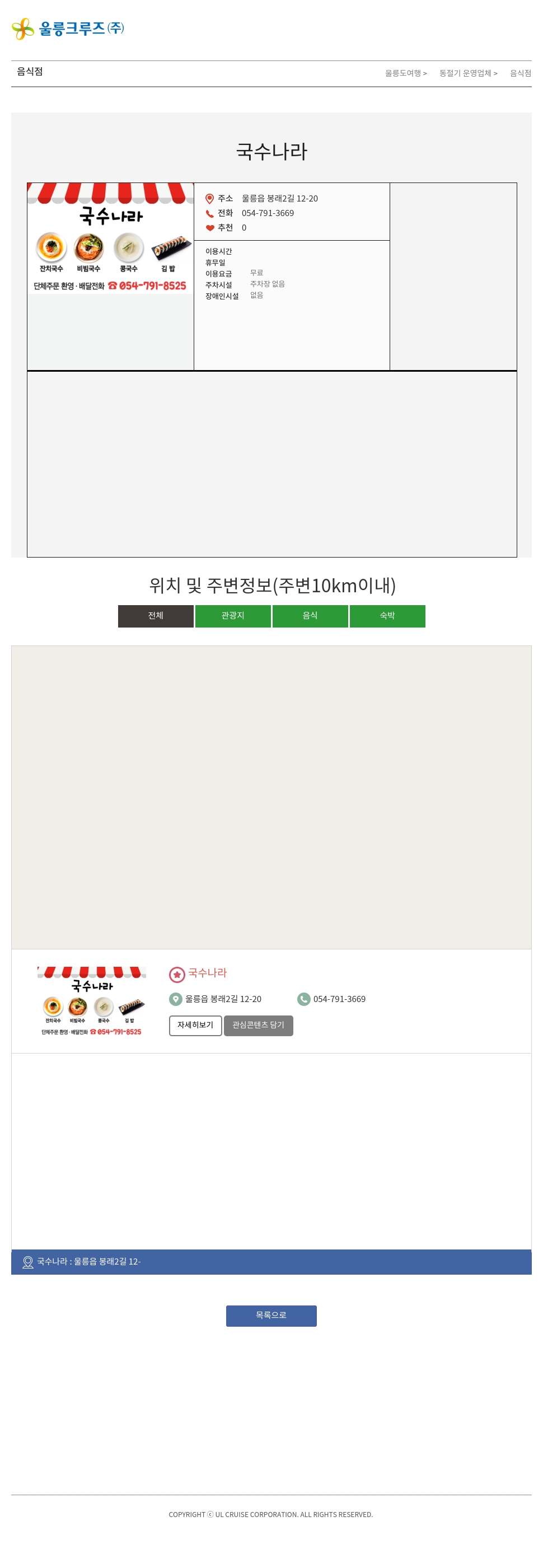
Task: Open the 울릉크루즈 home logo
Action: 68,29
